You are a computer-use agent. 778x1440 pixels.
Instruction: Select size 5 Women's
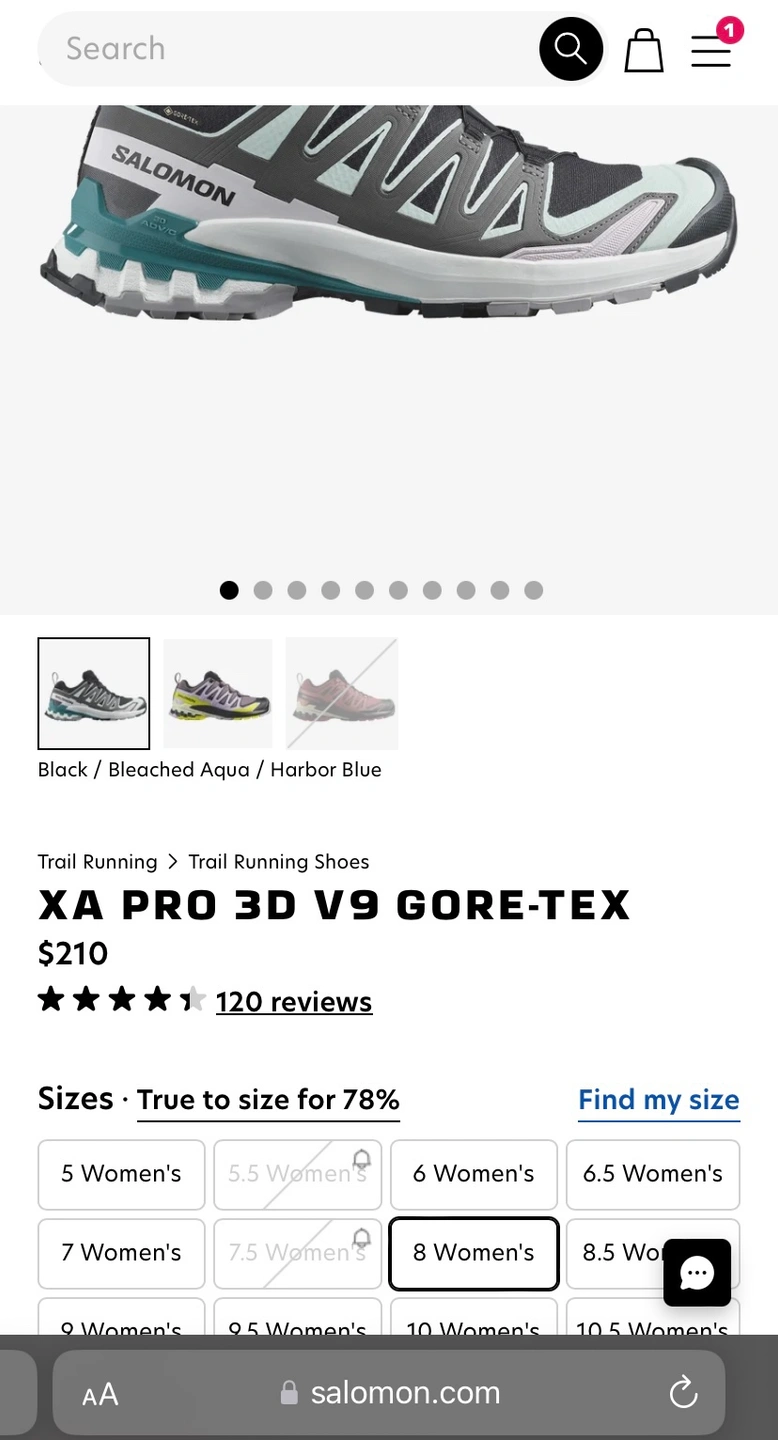point(121,1174)
